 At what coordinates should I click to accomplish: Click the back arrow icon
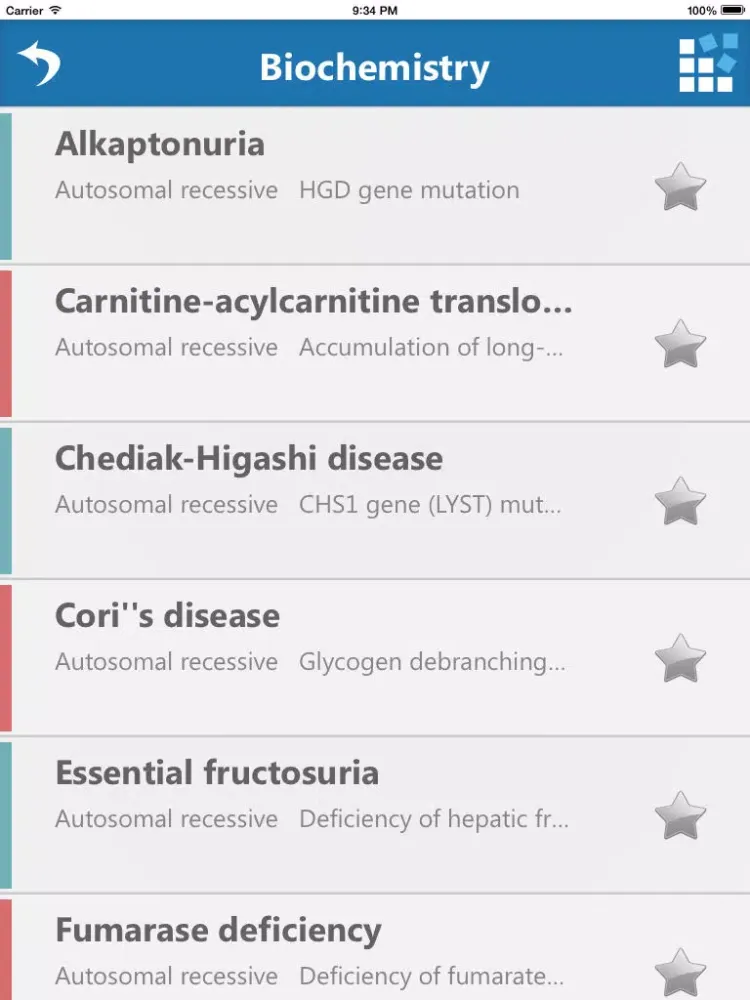click(x=38, y=62)
